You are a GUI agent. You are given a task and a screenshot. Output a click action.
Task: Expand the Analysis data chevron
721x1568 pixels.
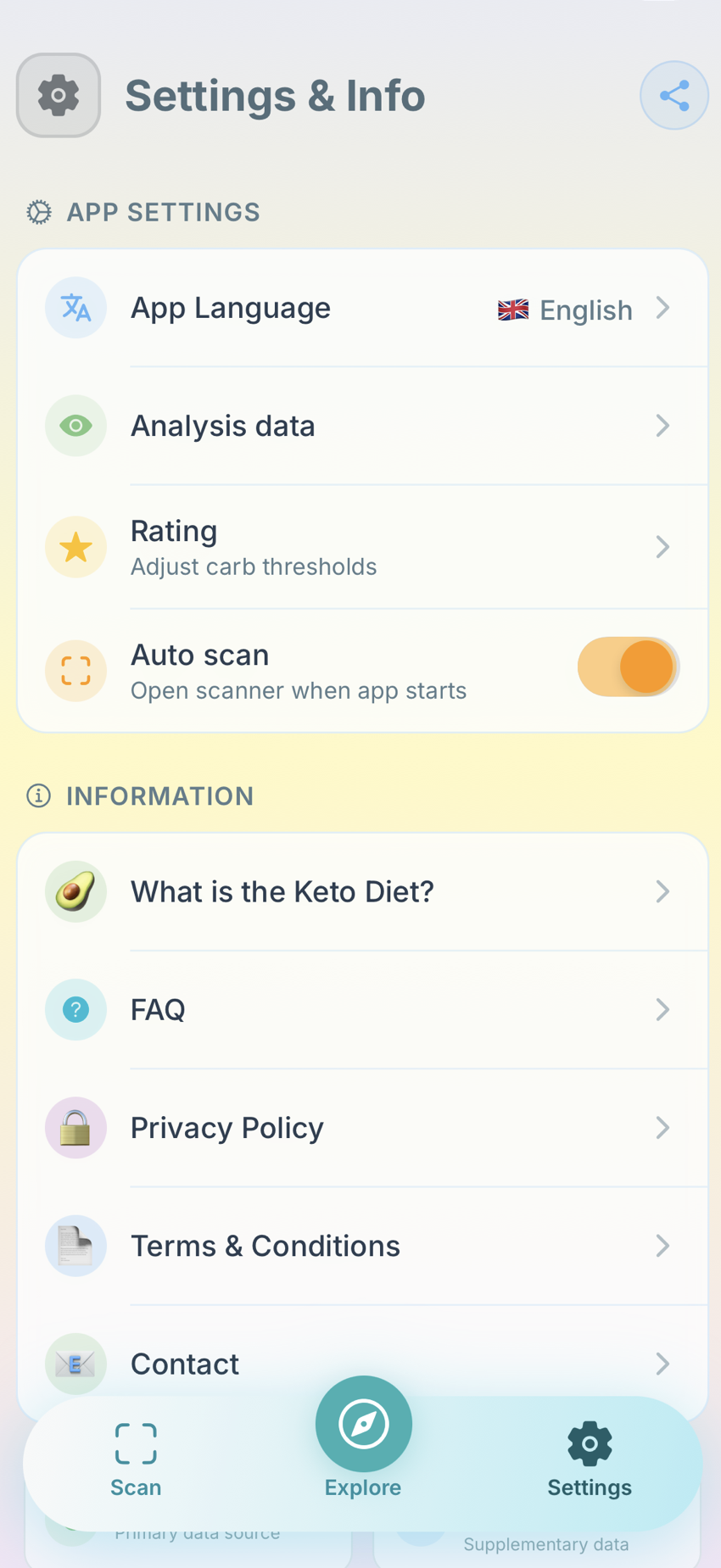(663, 426)
